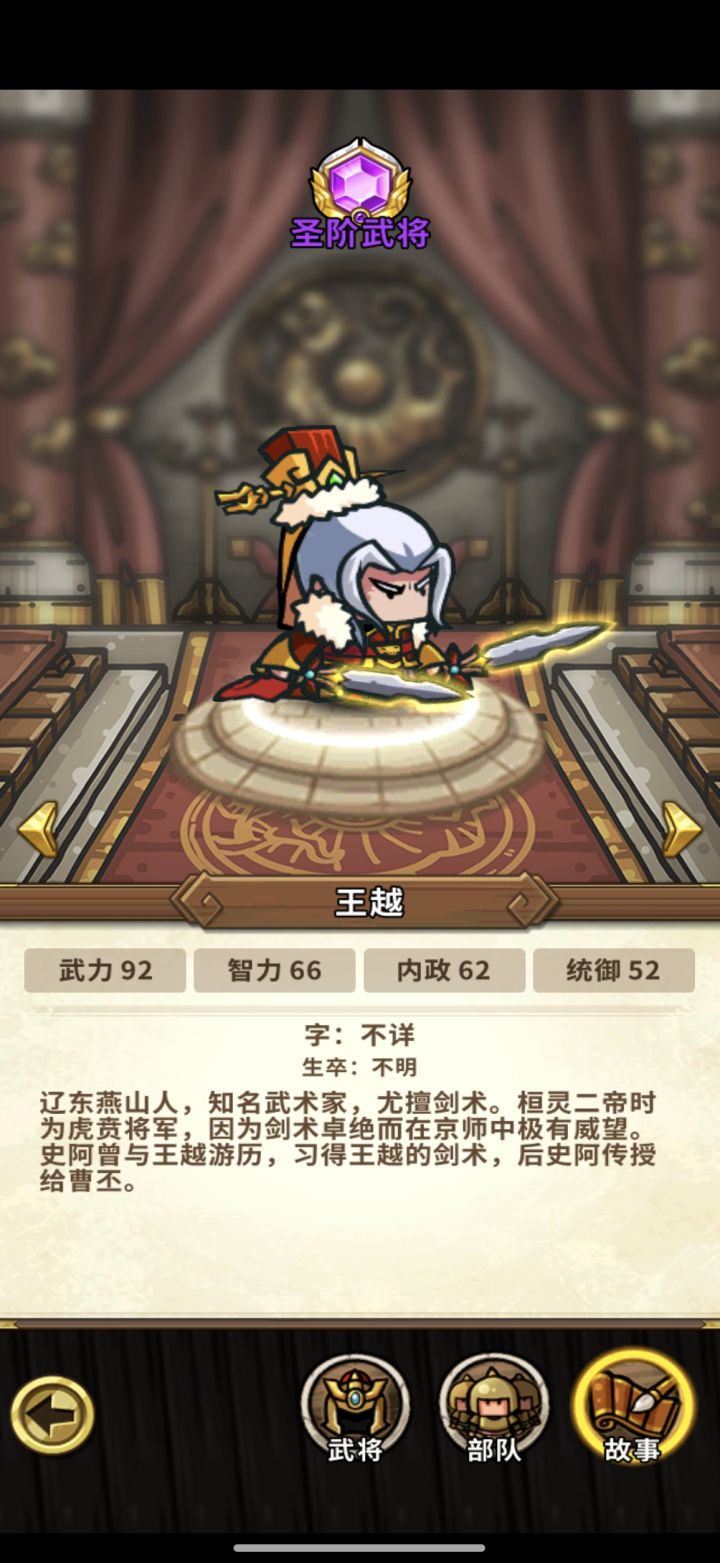Click the 内政 62 stat panel
This screenshot has width=720, height=1563.
[444, 970]
